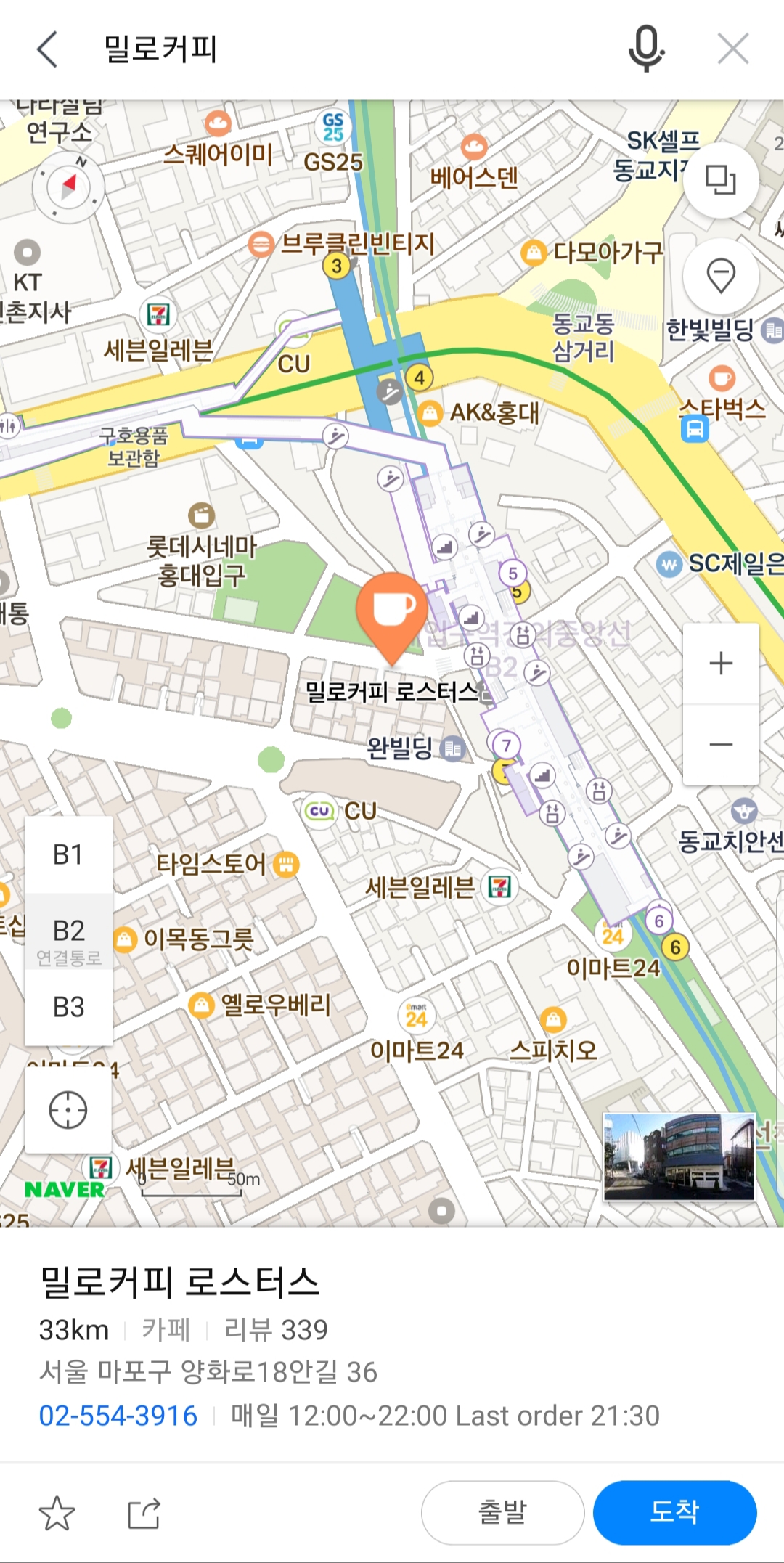Set as destination with 도착
The height and width of the screenshot is (1563, 784).
[674, 1512]
